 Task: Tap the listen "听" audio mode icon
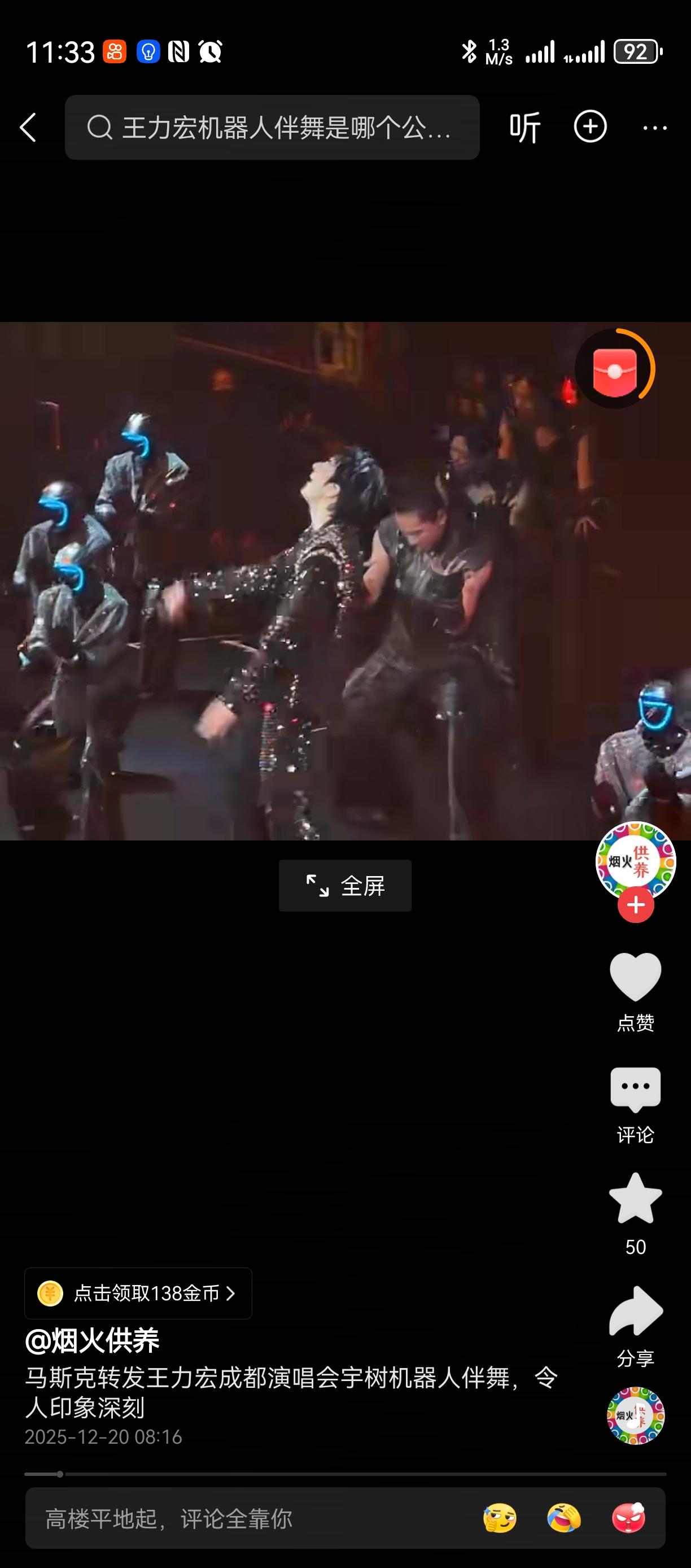coord(523,127)
